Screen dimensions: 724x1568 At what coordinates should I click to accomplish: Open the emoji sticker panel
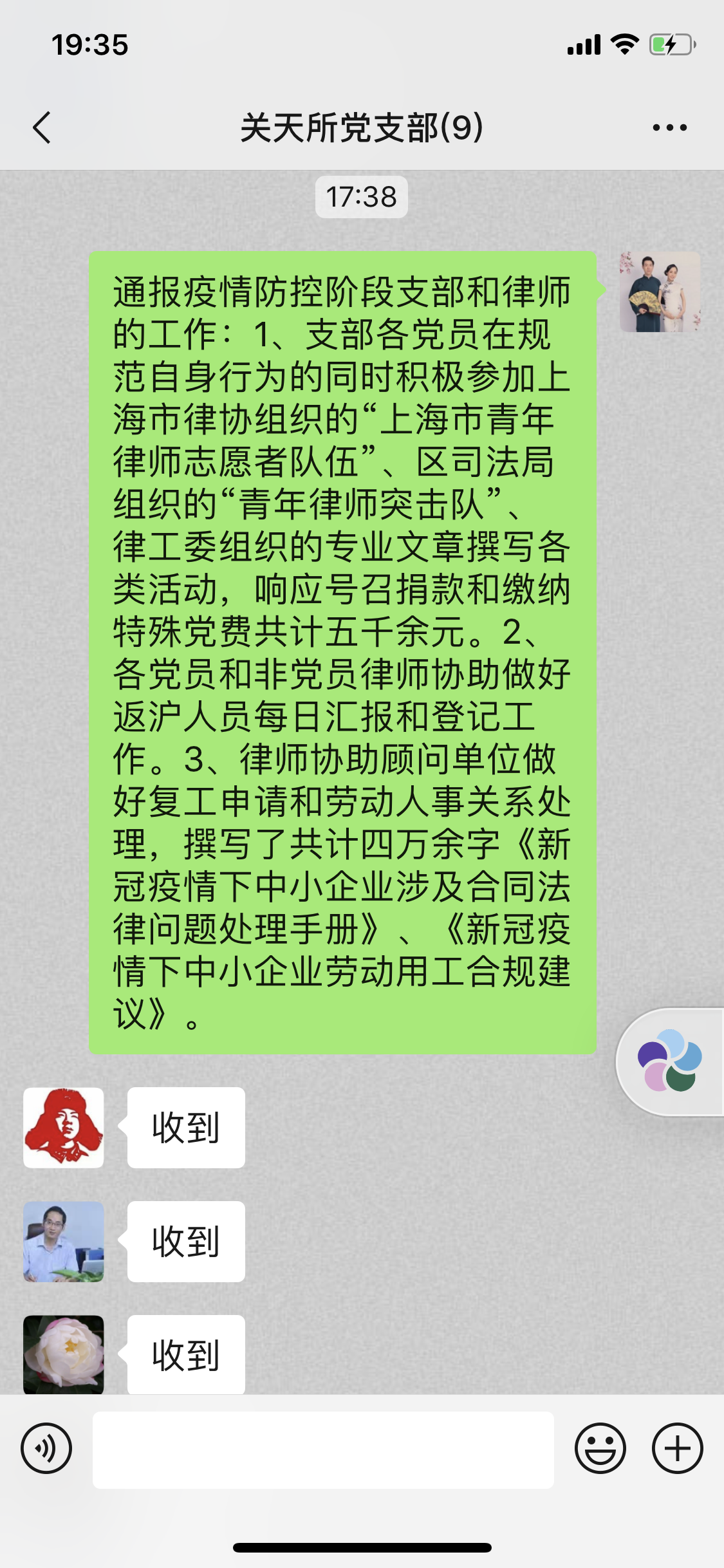[x=600, y=1449]
